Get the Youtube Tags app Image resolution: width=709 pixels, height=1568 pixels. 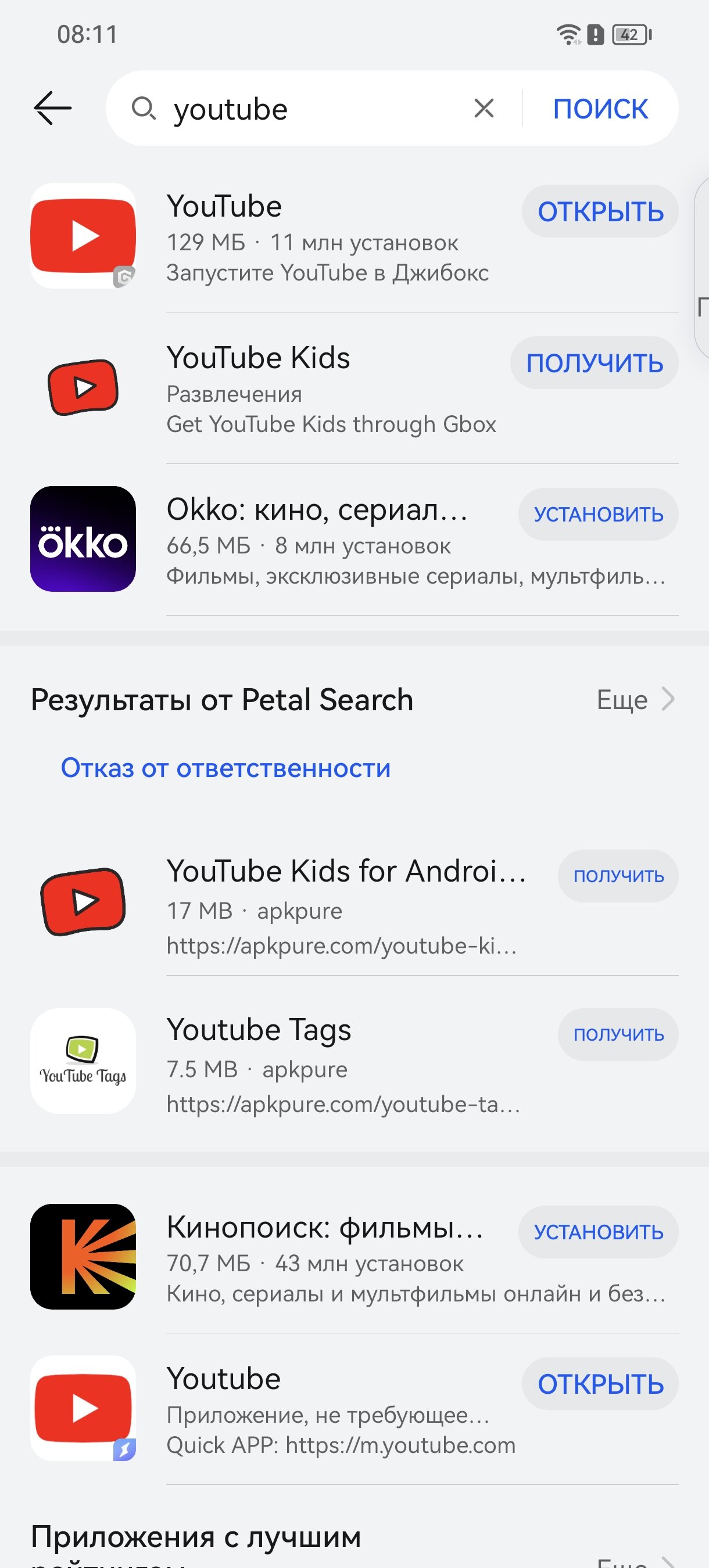[x=618, y=1034]
